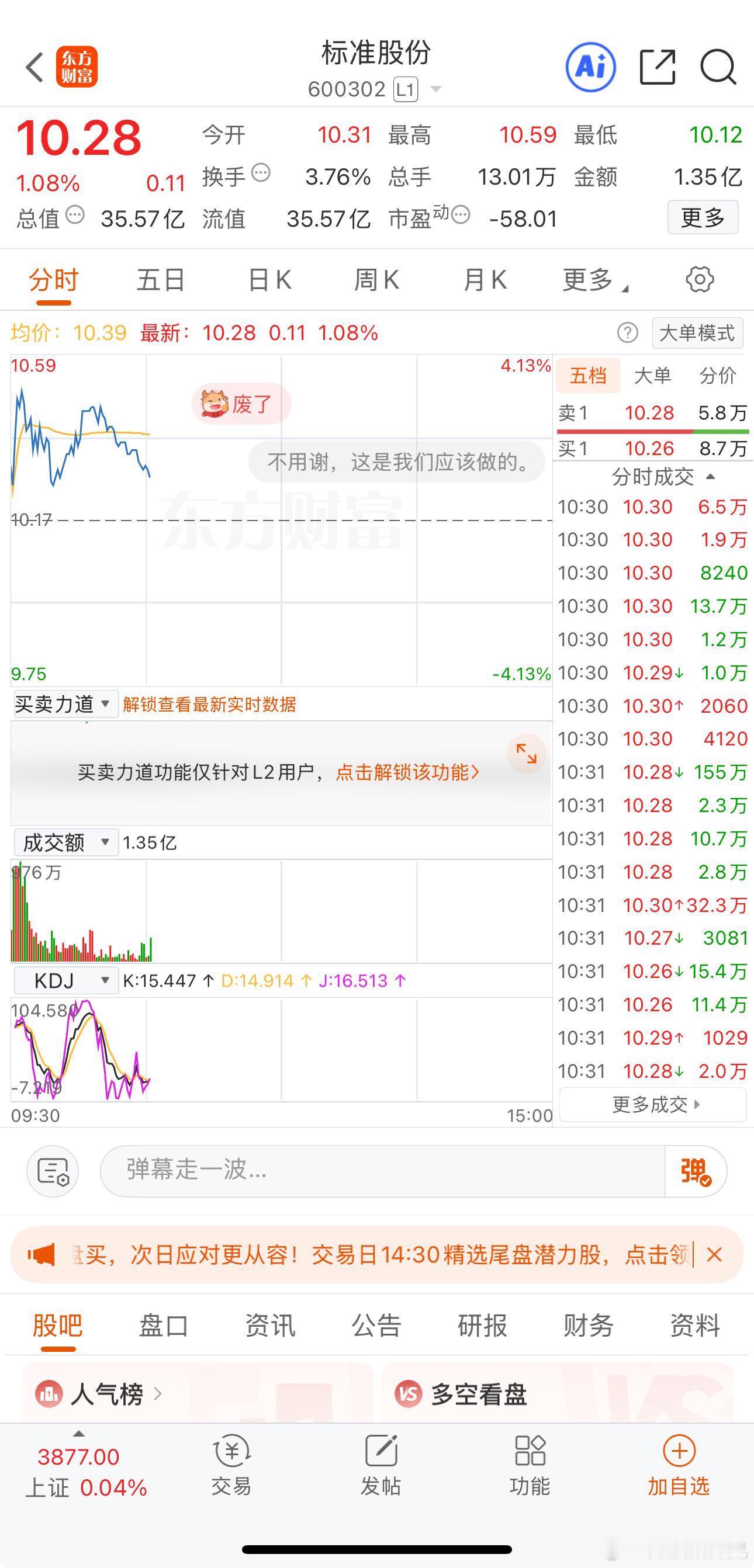Open the search icon
This screenshot has width=754, height=1568.
pos(719,66)
